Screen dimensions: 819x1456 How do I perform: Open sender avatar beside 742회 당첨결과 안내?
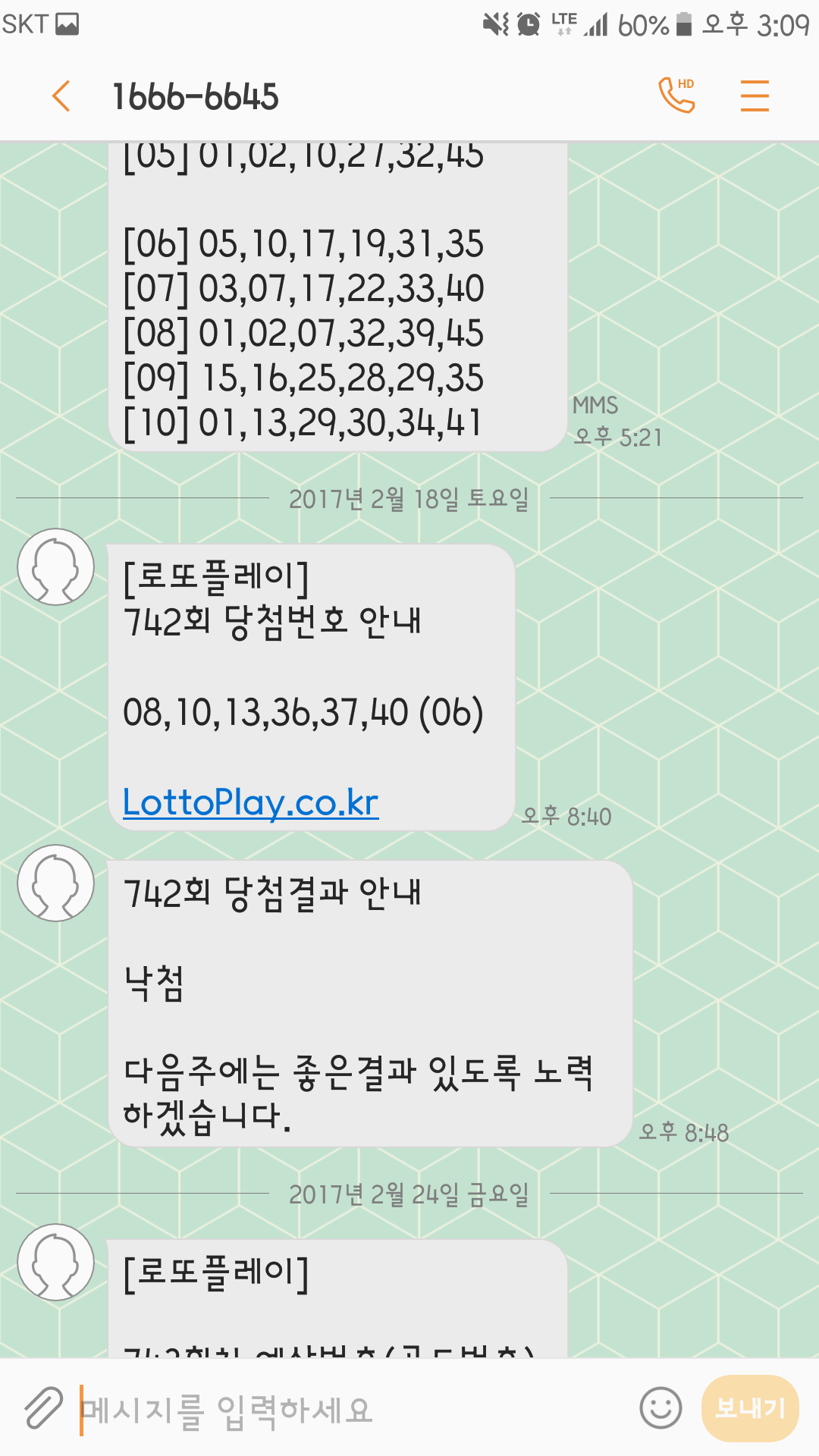[56, 883]
